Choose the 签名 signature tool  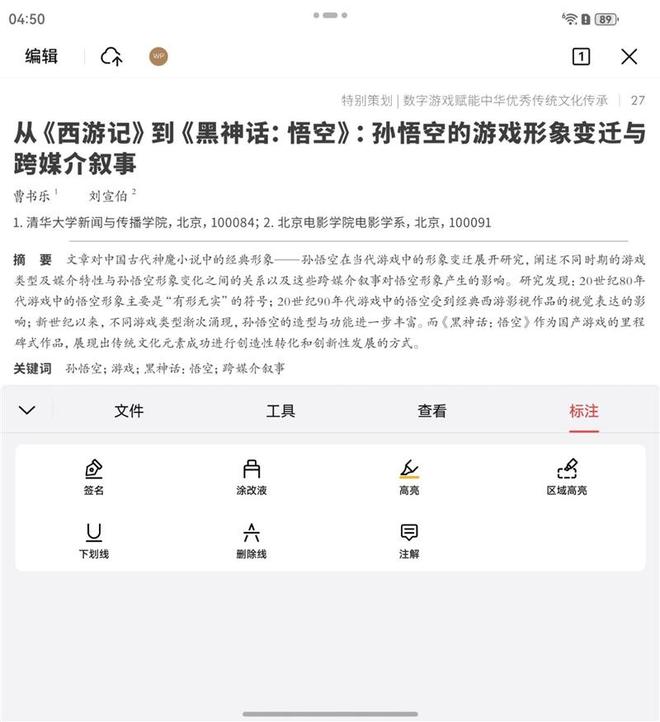[x=94, y=476]
